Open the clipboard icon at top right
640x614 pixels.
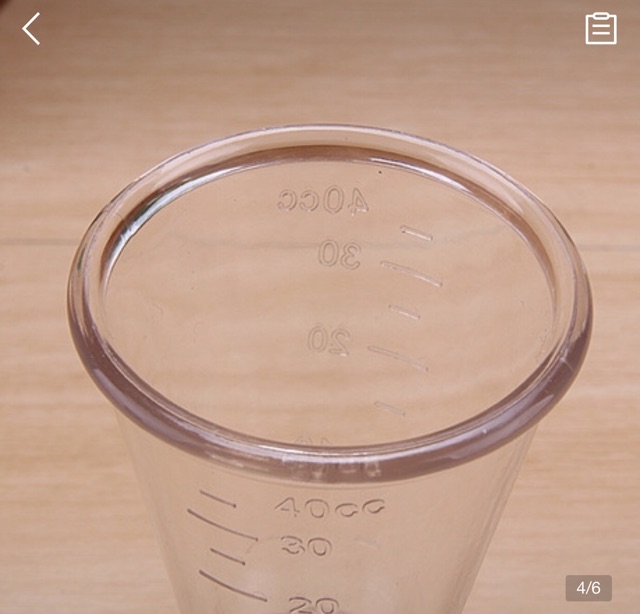[x=600, y=29]
